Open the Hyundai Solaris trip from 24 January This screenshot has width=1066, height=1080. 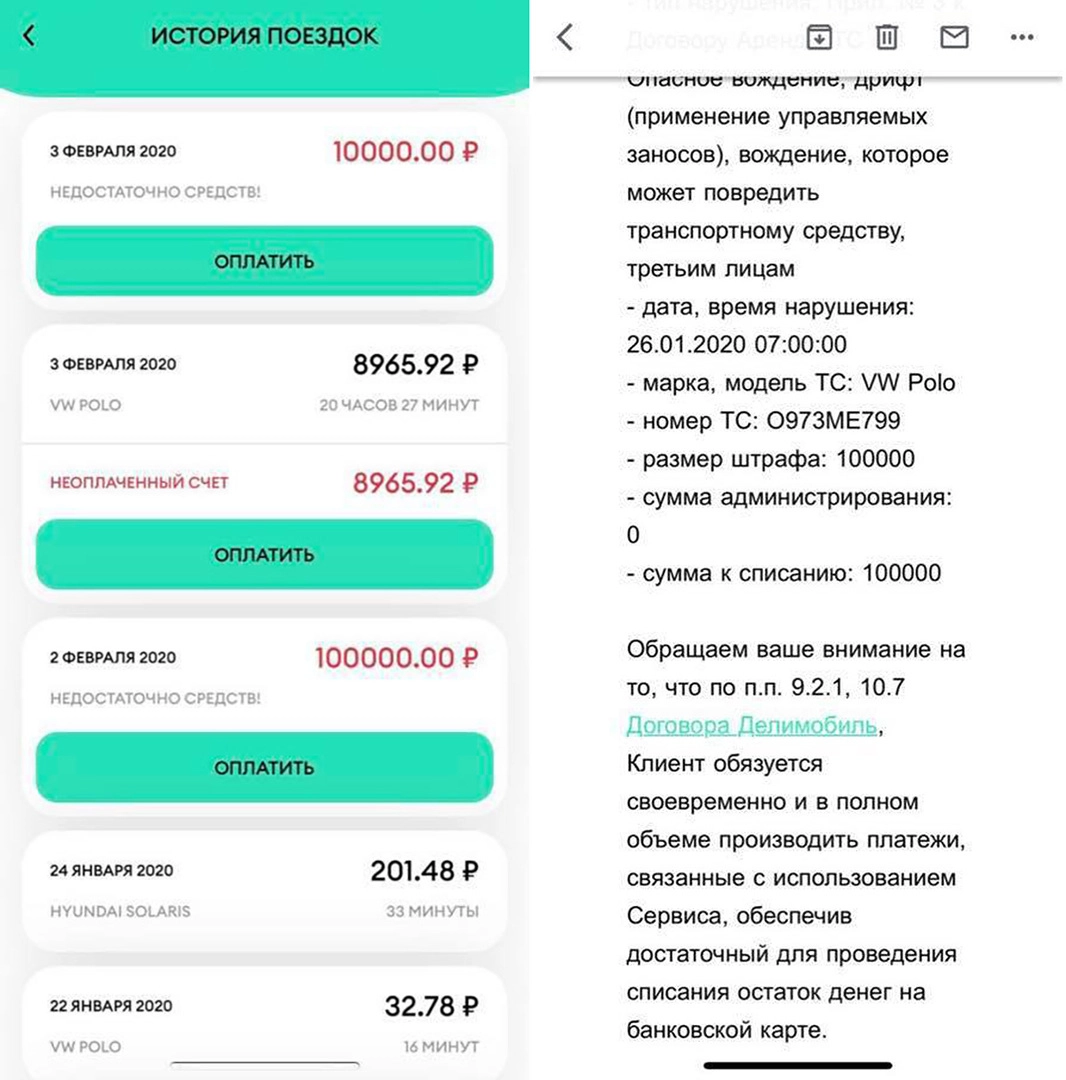(264, 890)
